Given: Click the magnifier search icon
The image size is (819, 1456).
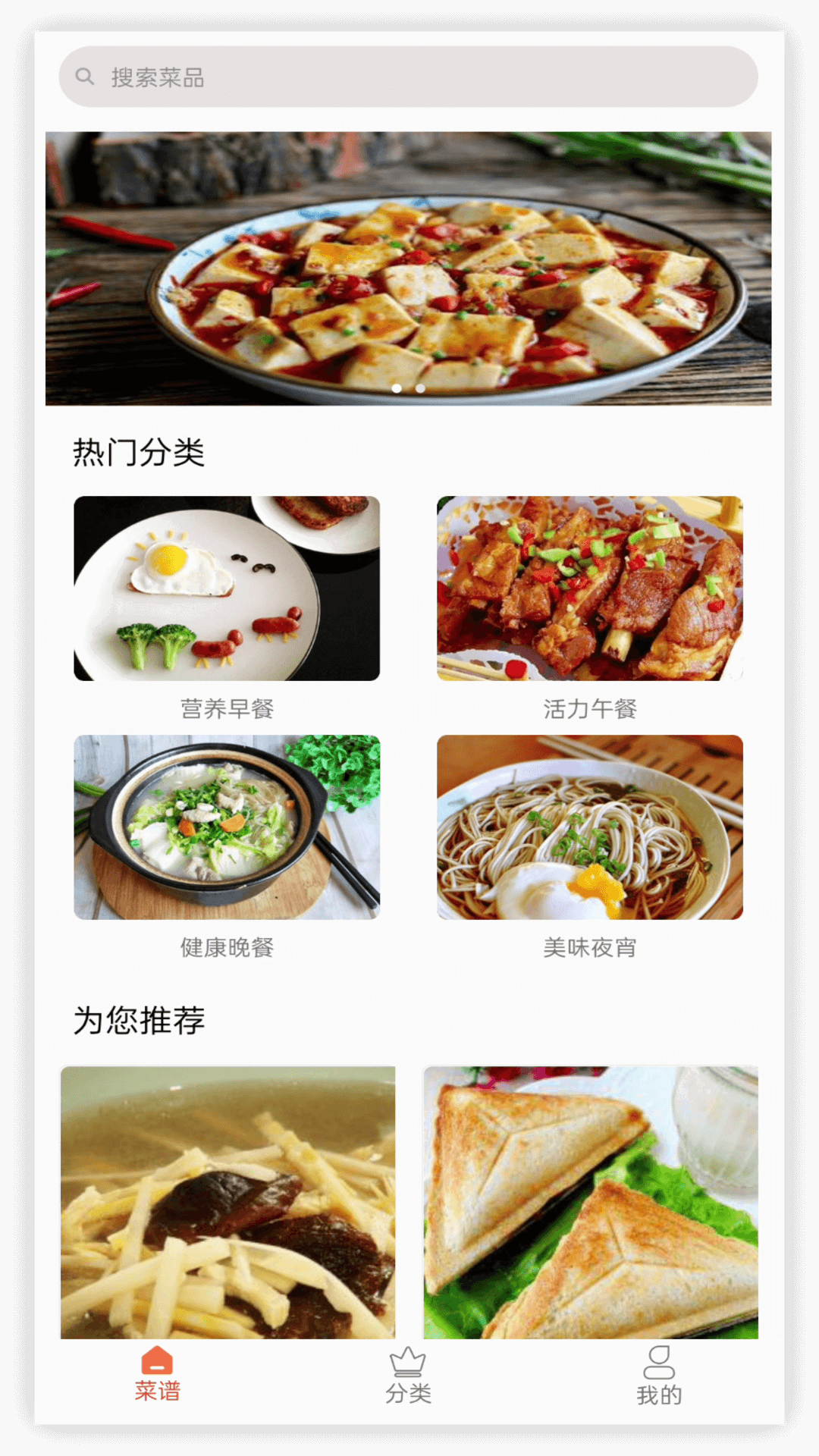Looking at the screenshot, I should [85, 76].
